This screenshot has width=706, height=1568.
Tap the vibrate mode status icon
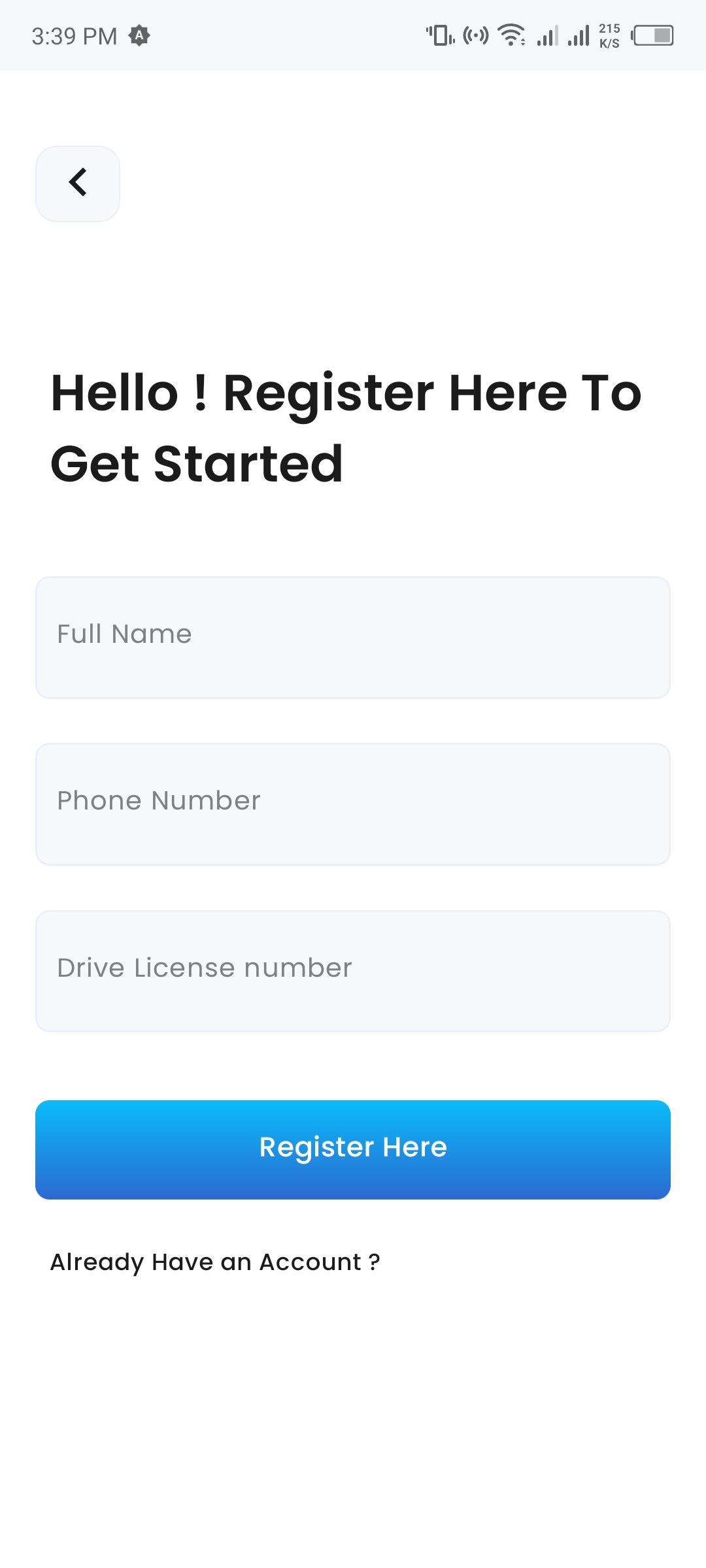coord(439,35)
